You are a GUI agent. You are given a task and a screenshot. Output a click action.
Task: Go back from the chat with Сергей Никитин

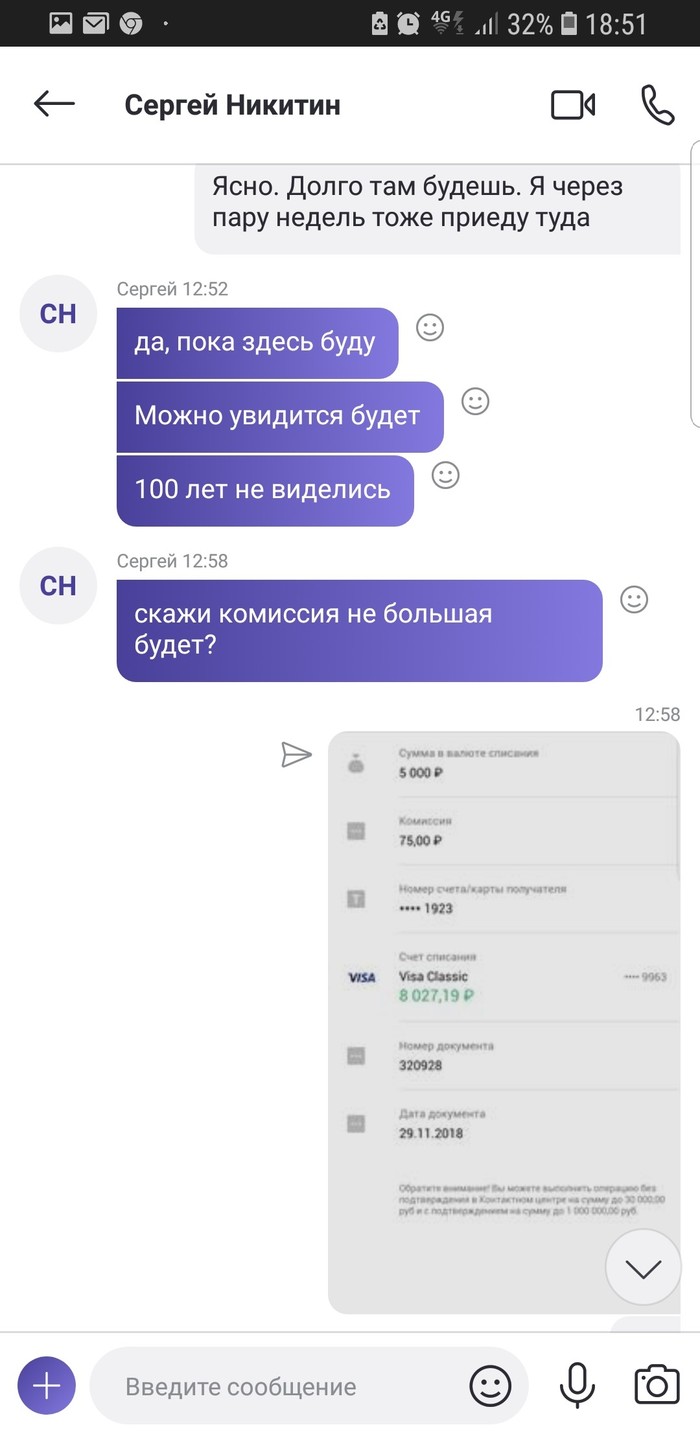(54, 104)
